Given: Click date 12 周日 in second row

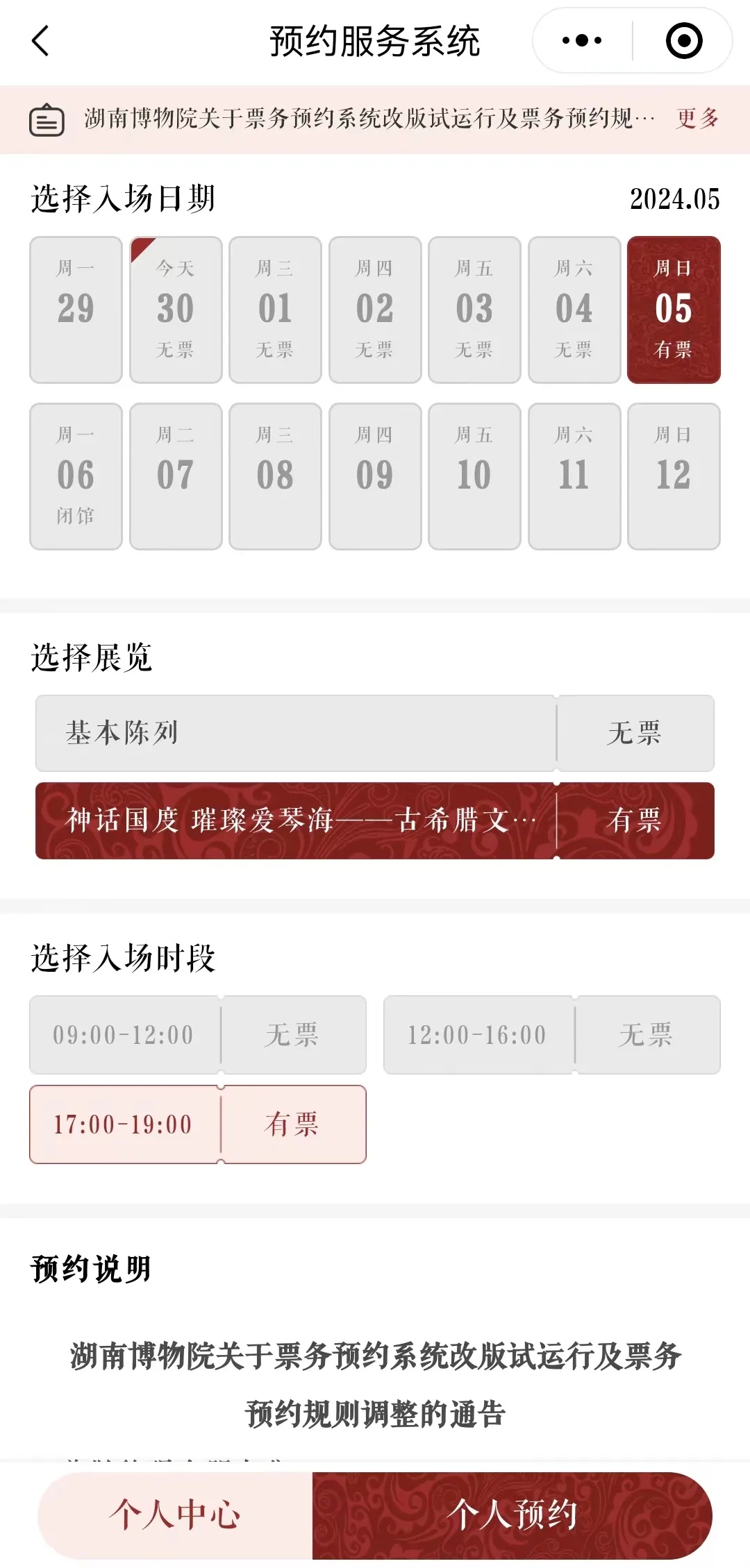Looking at the screenshot, I should [673, 477].
